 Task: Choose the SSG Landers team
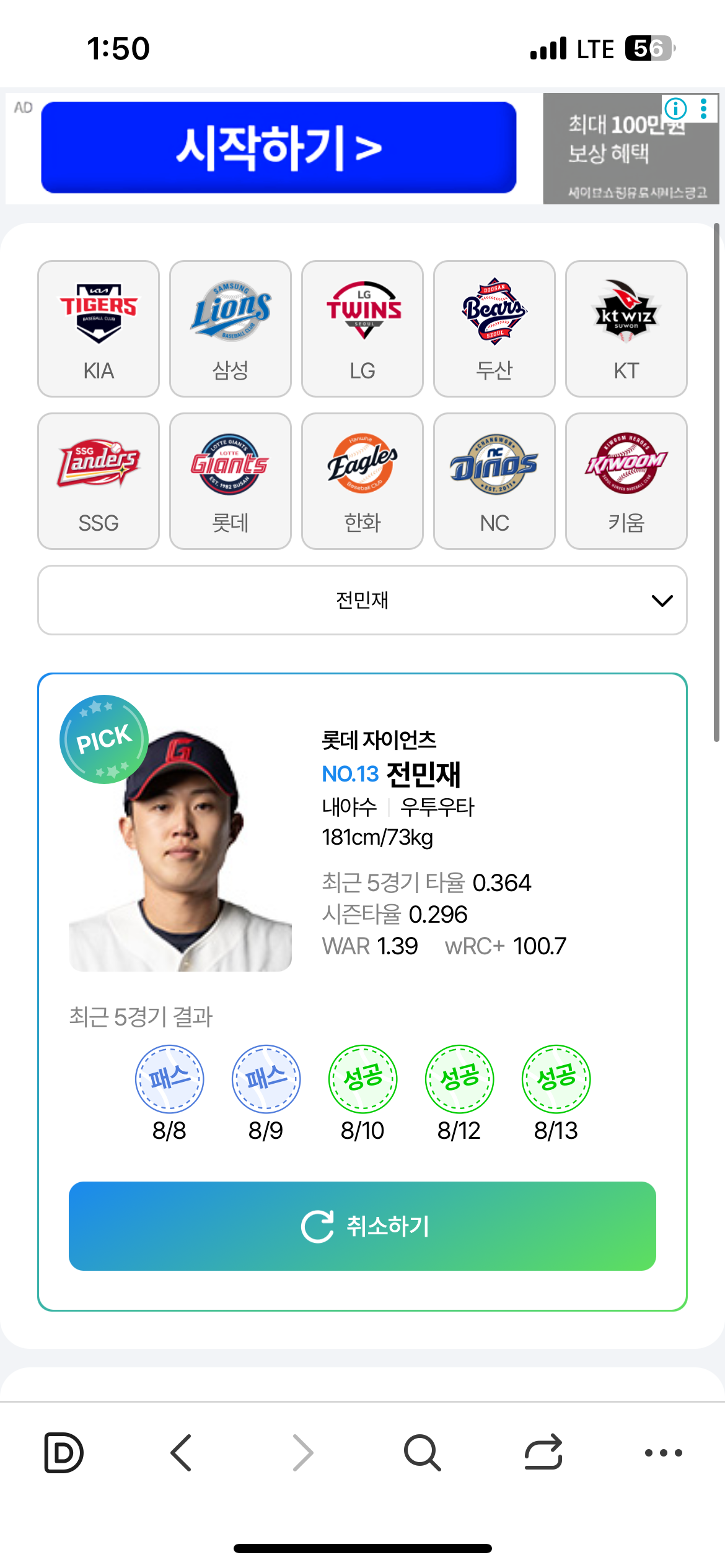point(99,481)
